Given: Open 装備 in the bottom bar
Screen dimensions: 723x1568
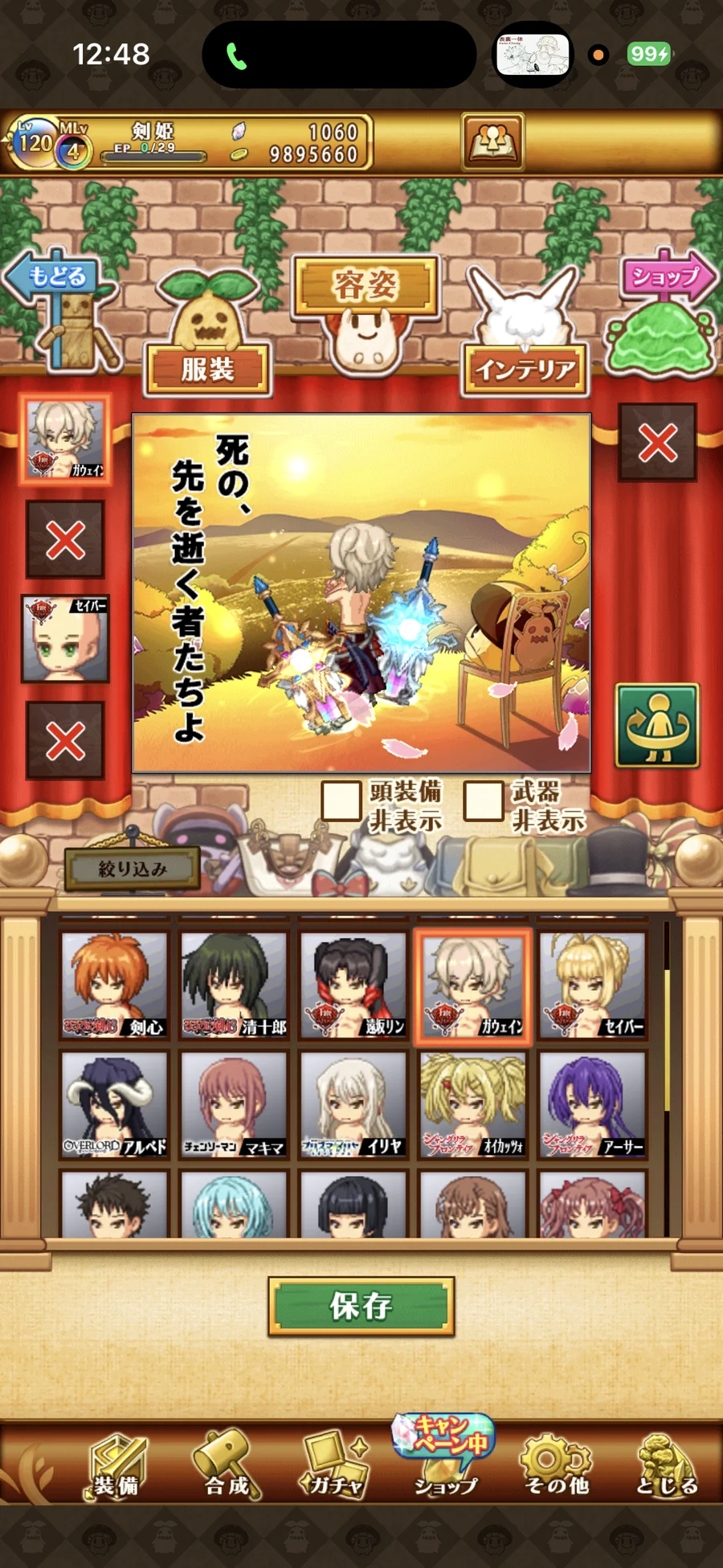Looking at the screenshot, I should 117,1467.
